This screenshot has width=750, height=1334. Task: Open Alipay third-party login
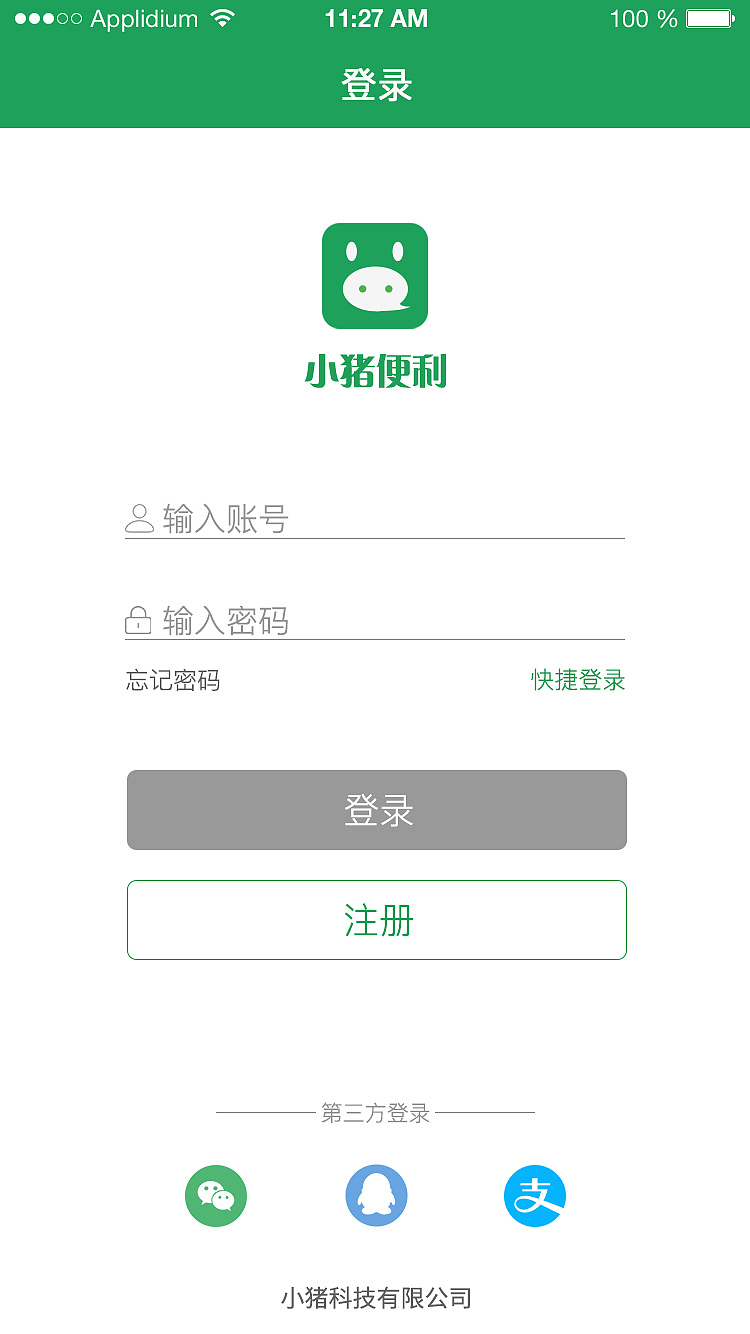[x=535, y=1195]
